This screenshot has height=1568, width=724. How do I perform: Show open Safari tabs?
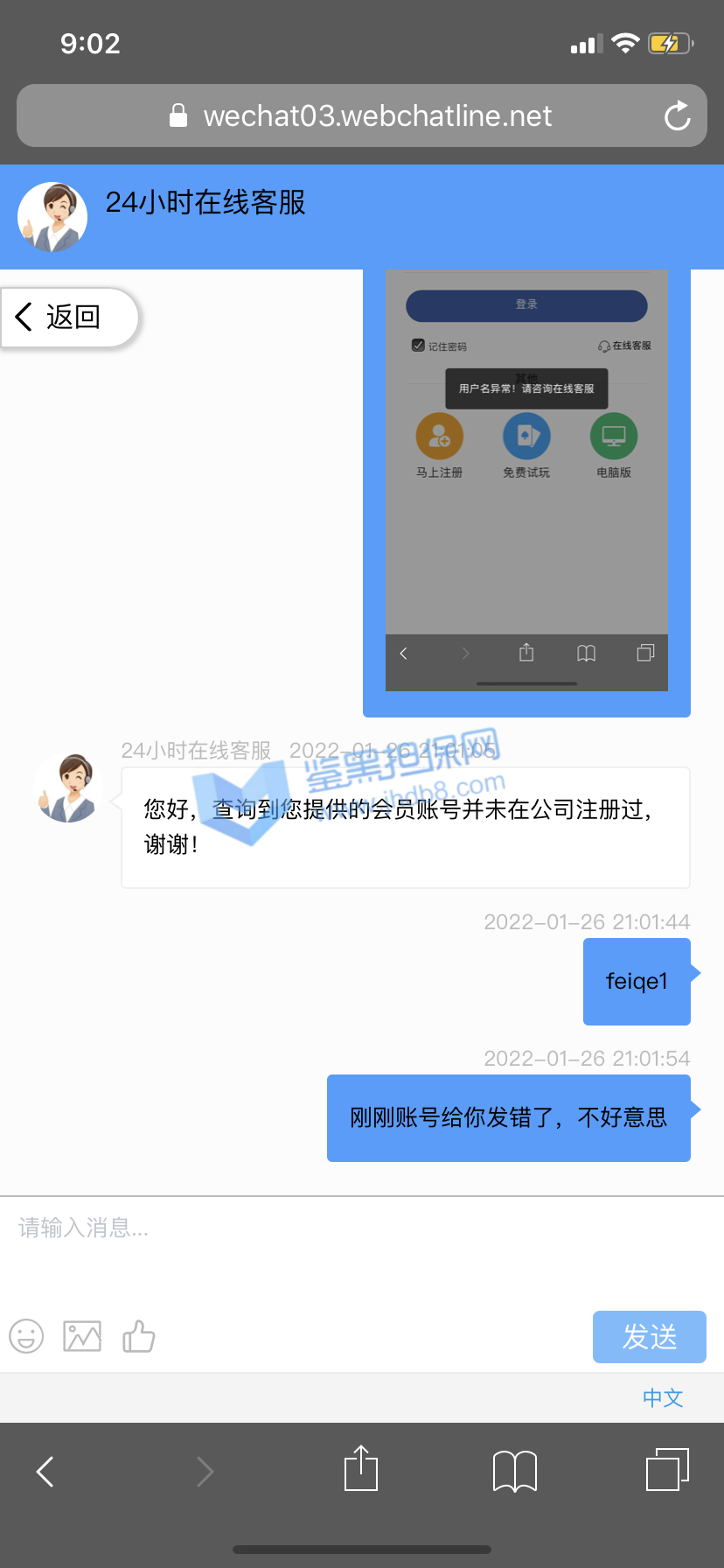667,1469
